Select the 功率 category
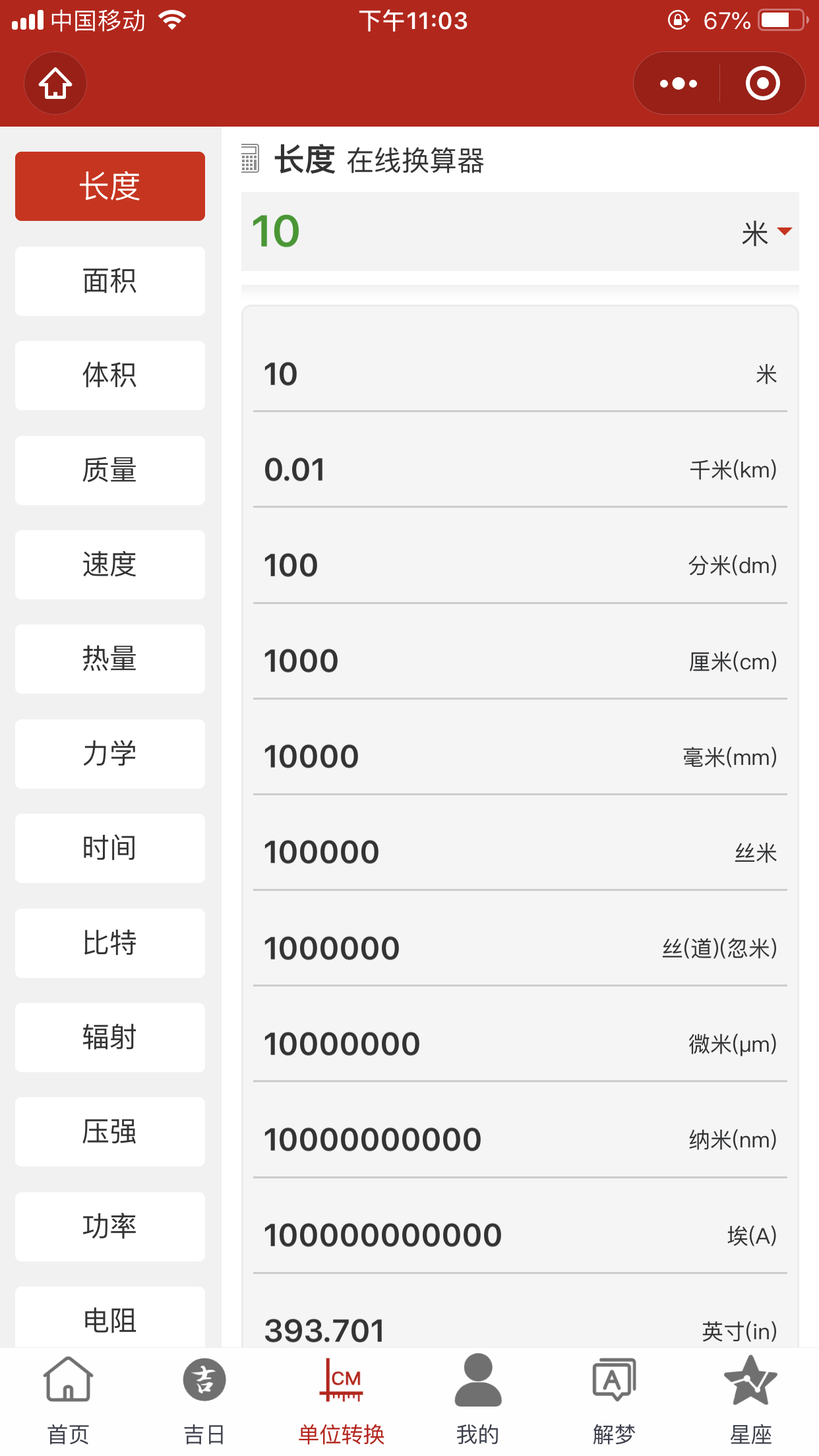Viewport: 819px width, 1456px height. (x=110, y=1227)
